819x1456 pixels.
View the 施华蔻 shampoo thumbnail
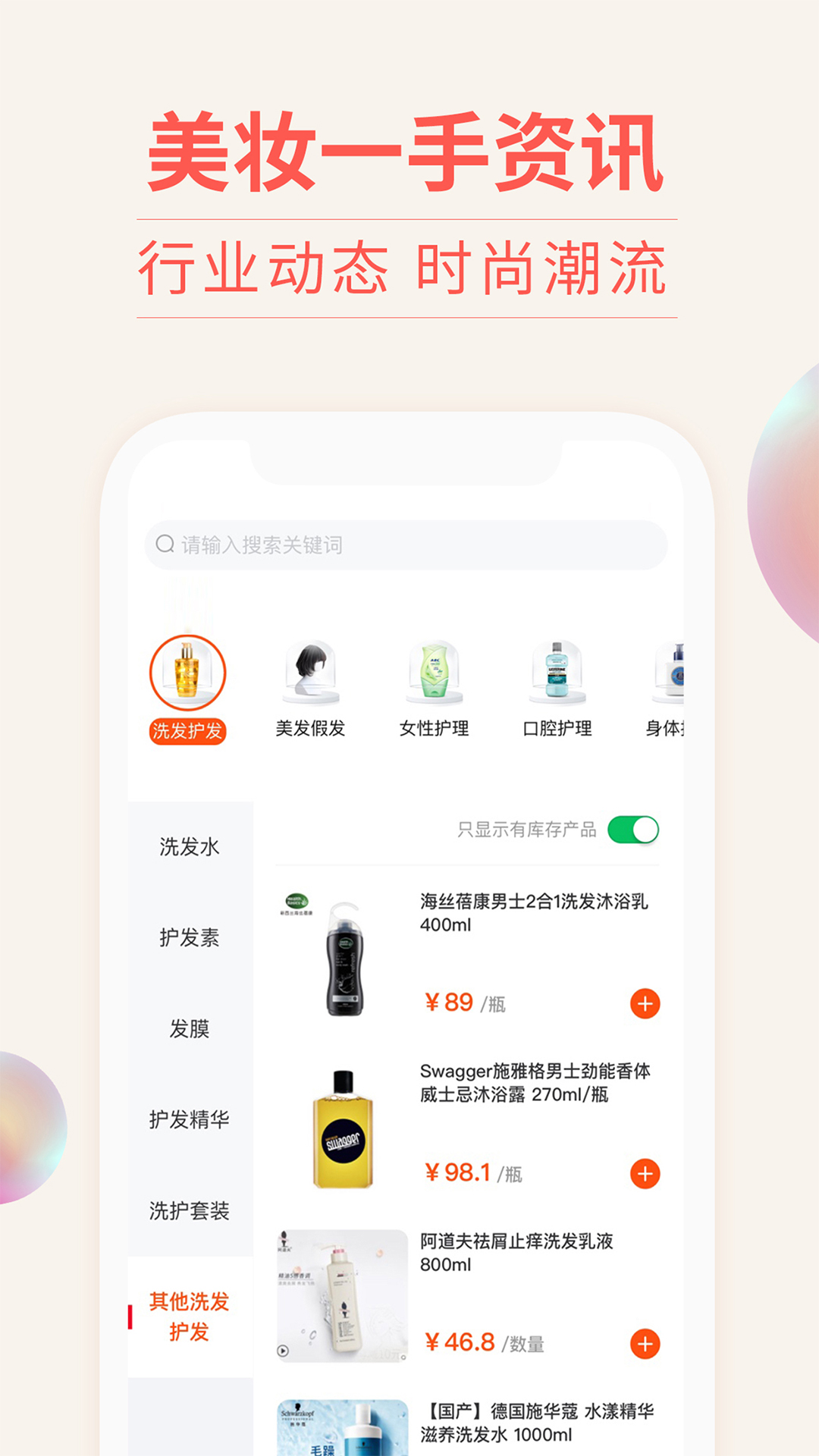pyautogui.click(x=341, y=1426)
